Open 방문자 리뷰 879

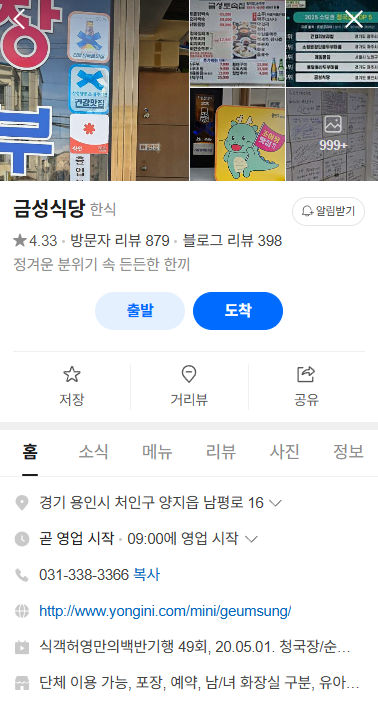click(120, 241)
